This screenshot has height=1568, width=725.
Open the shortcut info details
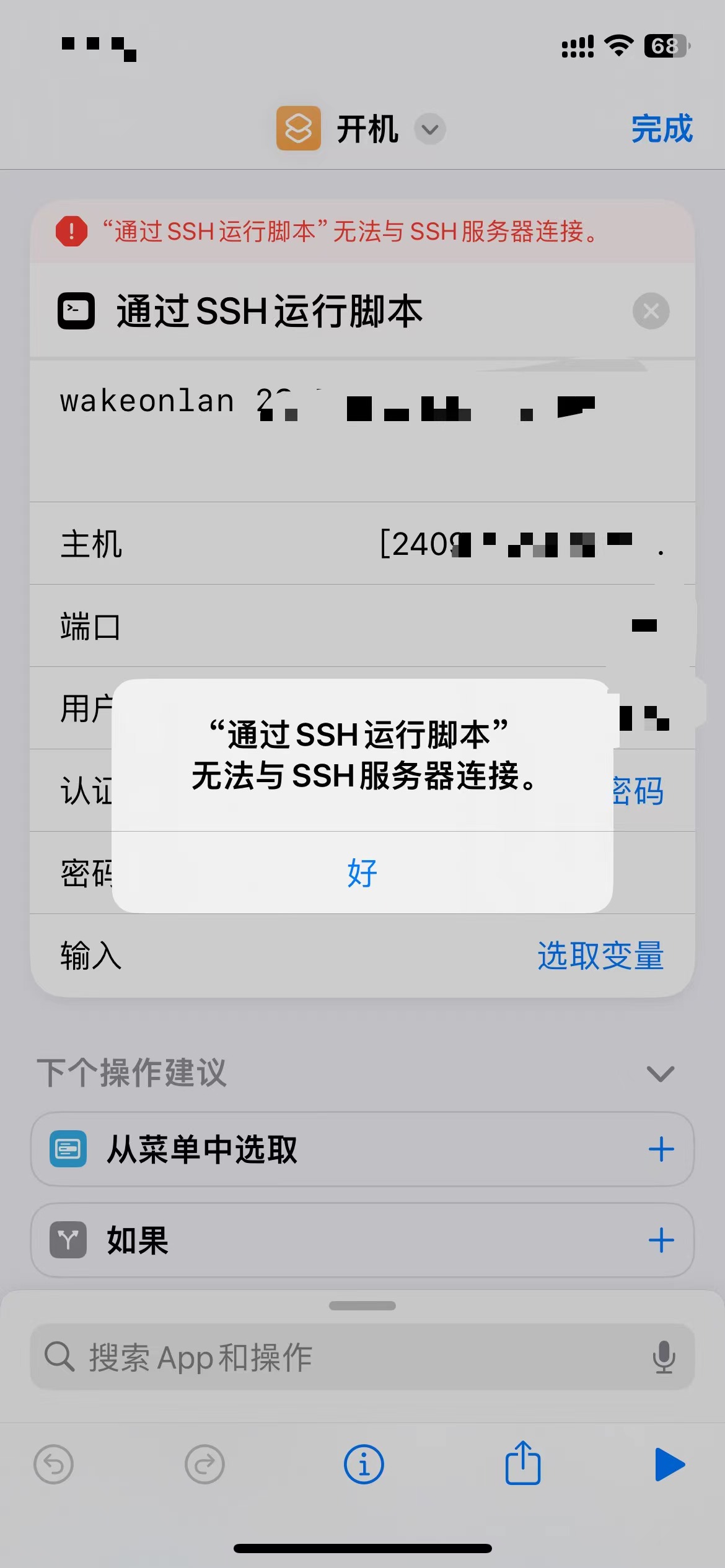pos(364,1465)
